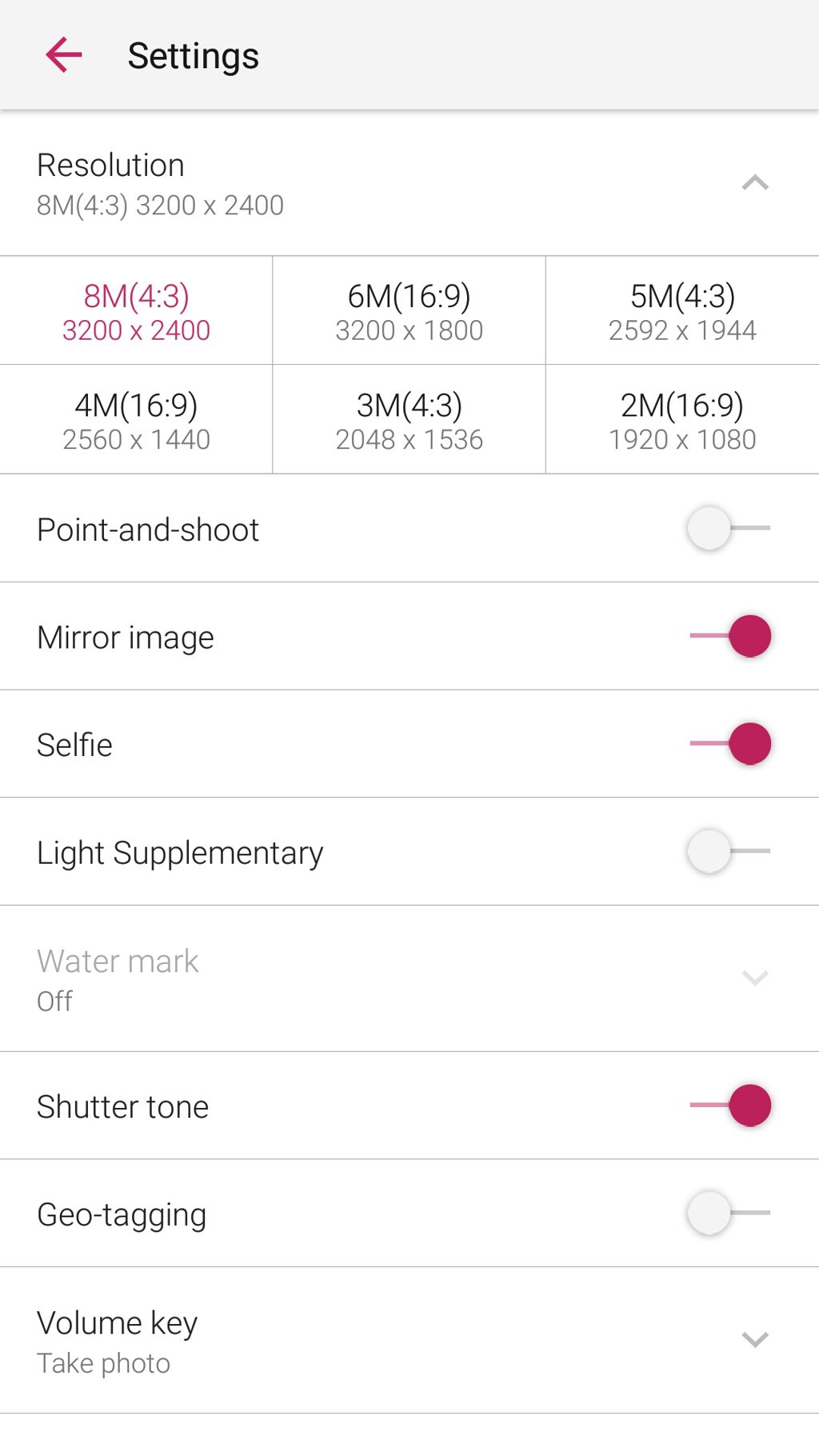Image resolution: width=819 pixels, height=1456 pixels.
Task: Switch to 2M(16:9) 1920 x 1080
Action: click(682, 421)
